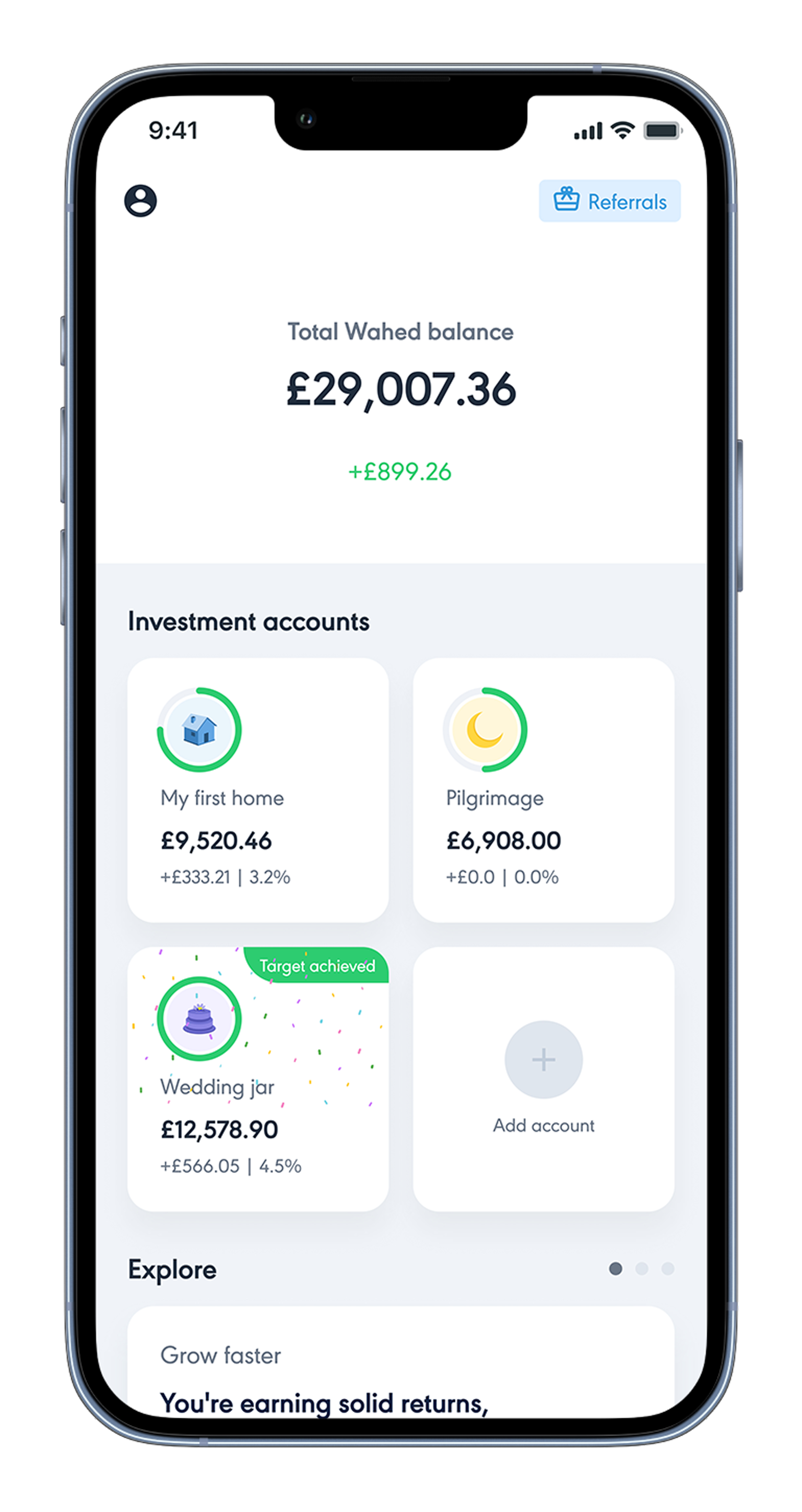802x1512 pixels.
Task: Open the Referrals button
Action: [x=609, y=202]
